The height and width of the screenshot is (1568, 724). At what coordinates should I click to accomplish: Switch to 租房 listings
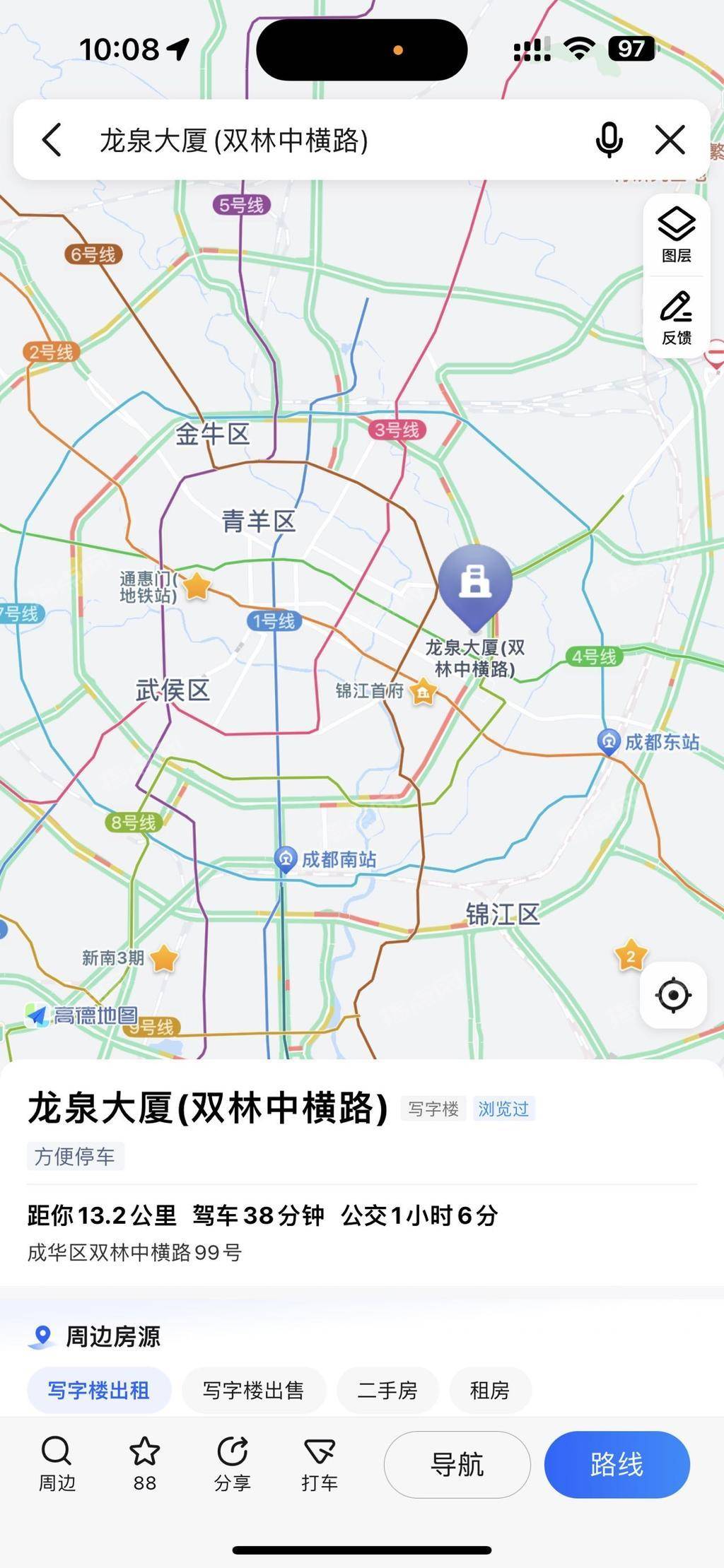[489, 1390]
